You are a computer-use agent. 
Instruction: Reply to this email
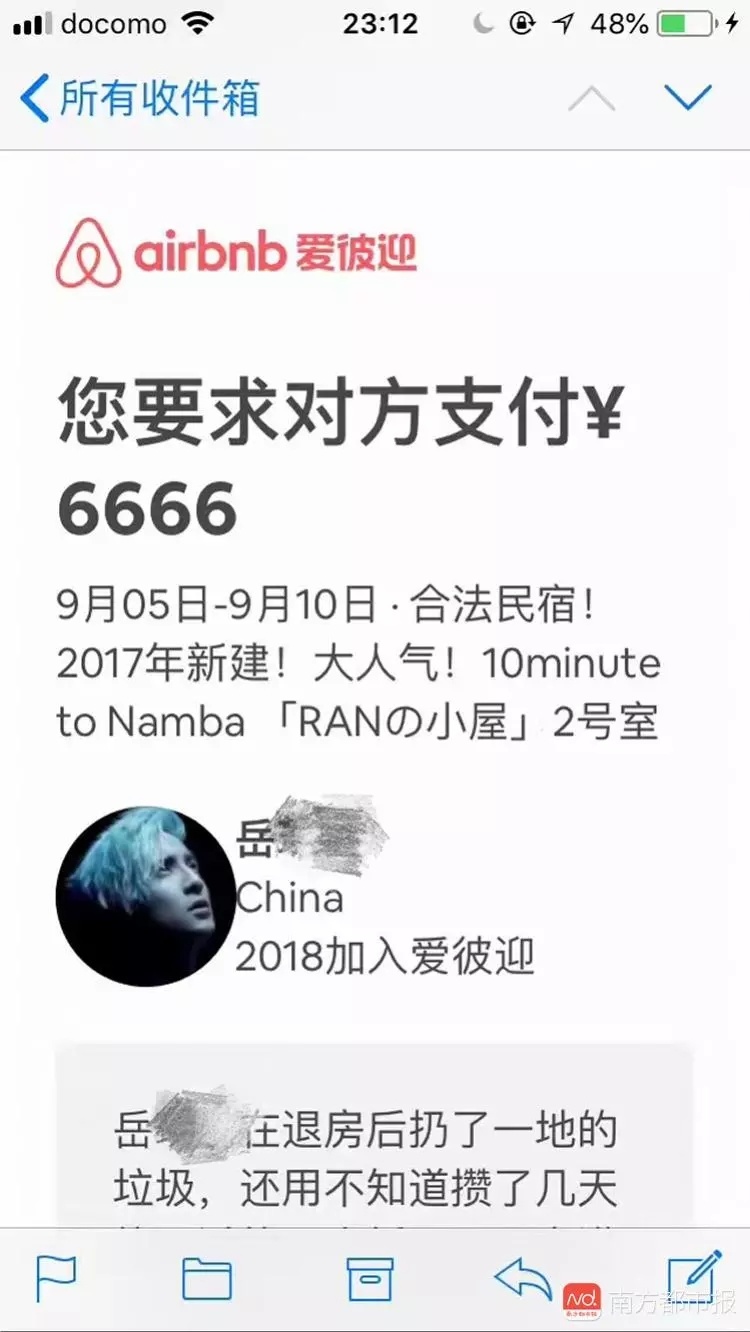(522, 1279)
